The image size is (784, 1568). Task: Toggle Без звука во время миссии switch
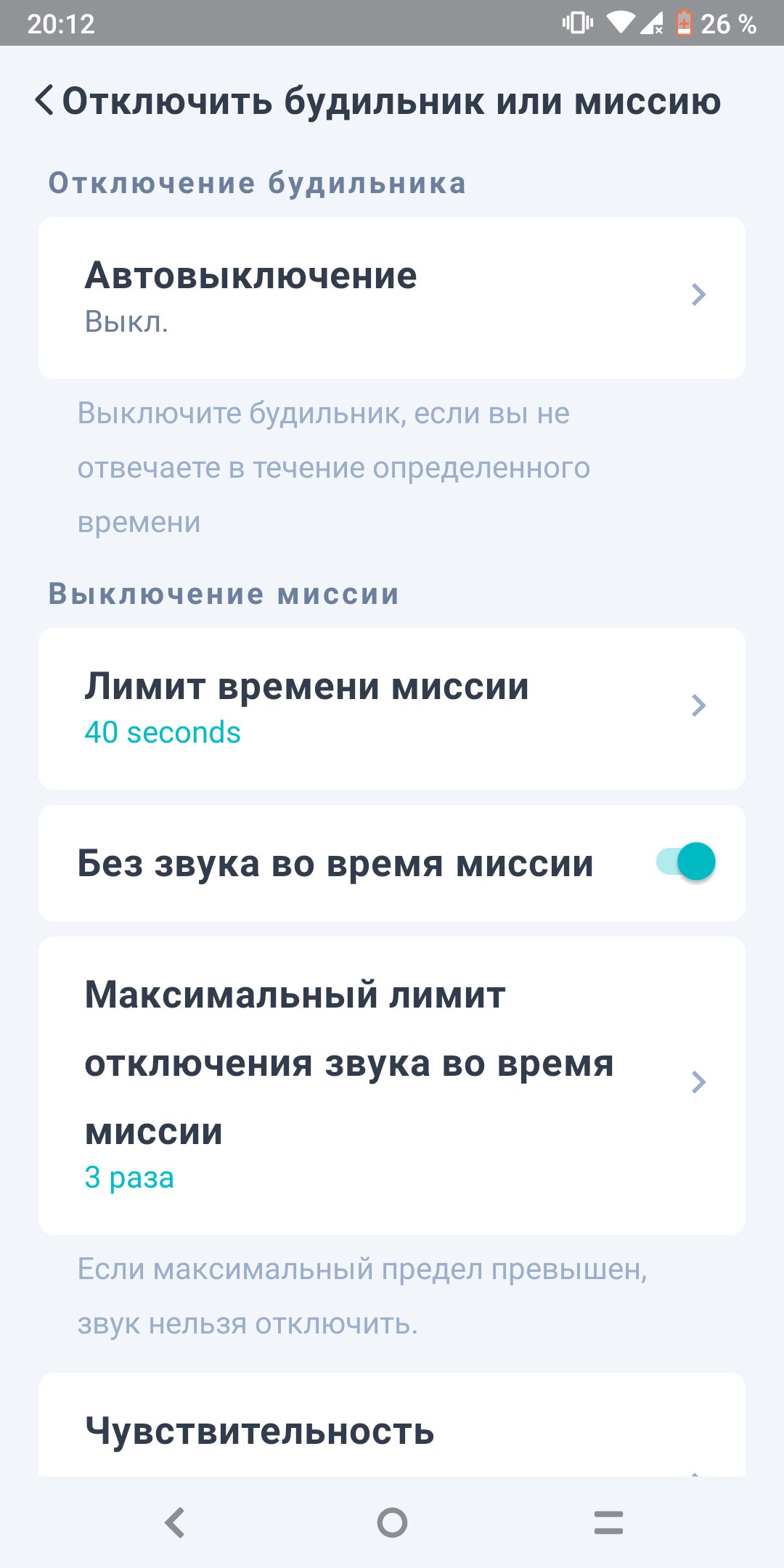click(685, 862)
